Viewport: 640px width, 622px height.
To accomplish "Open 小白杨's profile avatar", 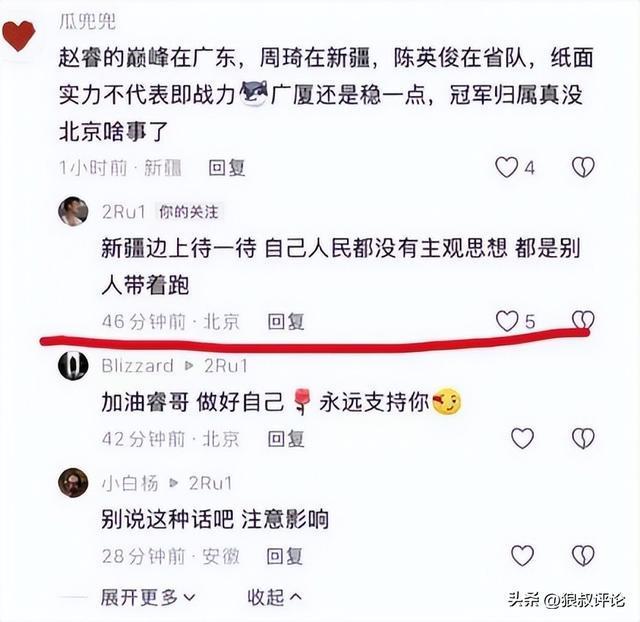I will click(73, 483).
